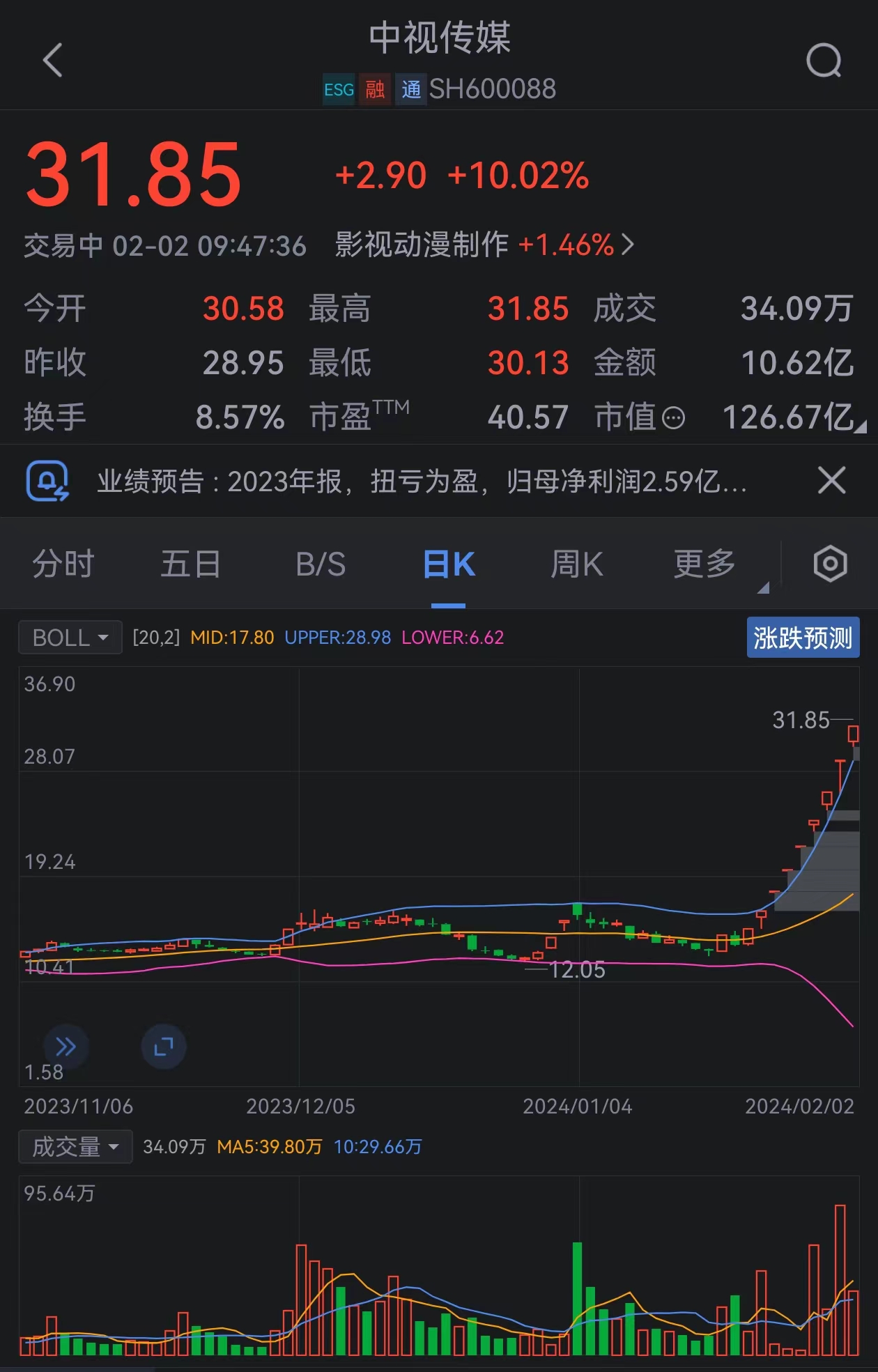878x1372 pixels.
Task: Switch to the 五日 chart tab
Action: tap(190, 564)
